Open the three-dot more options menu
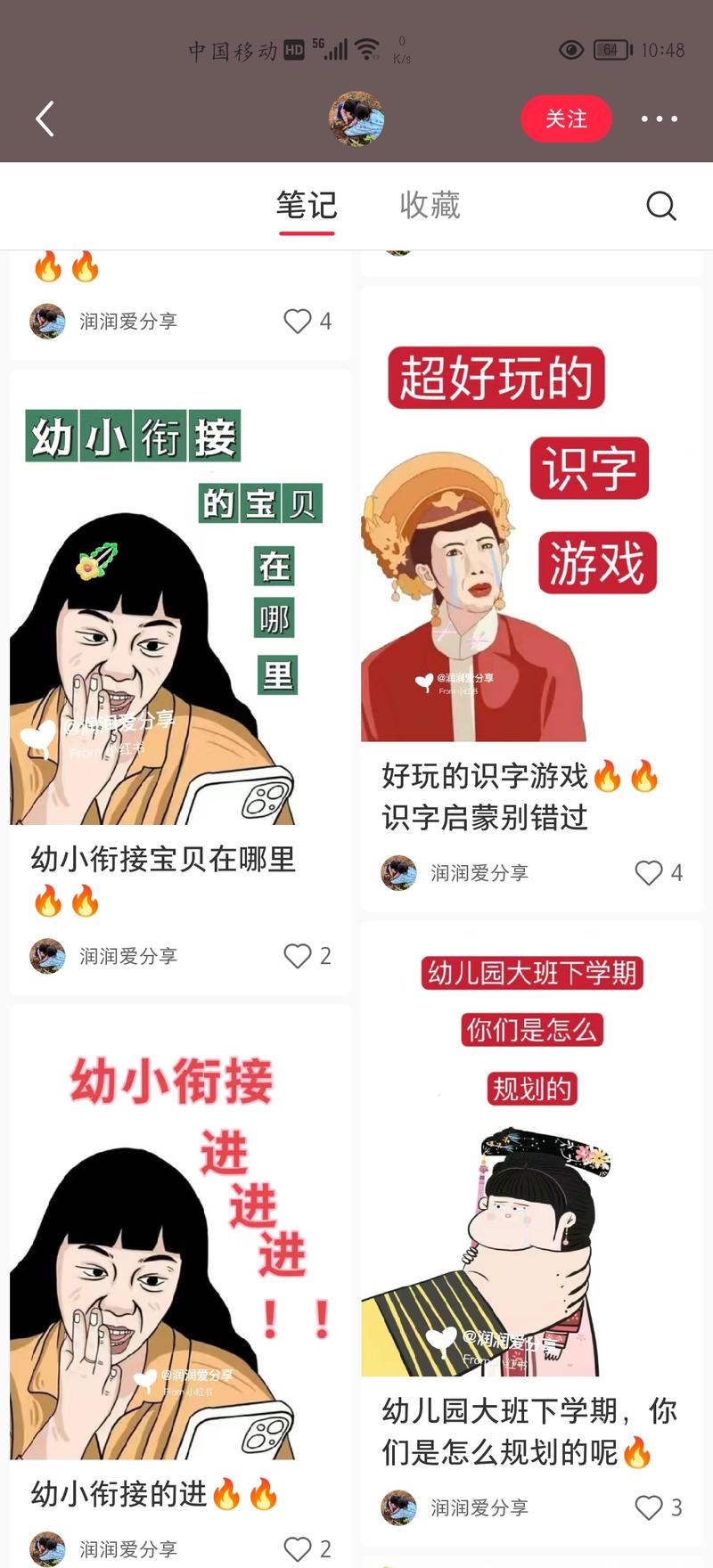 660,118
